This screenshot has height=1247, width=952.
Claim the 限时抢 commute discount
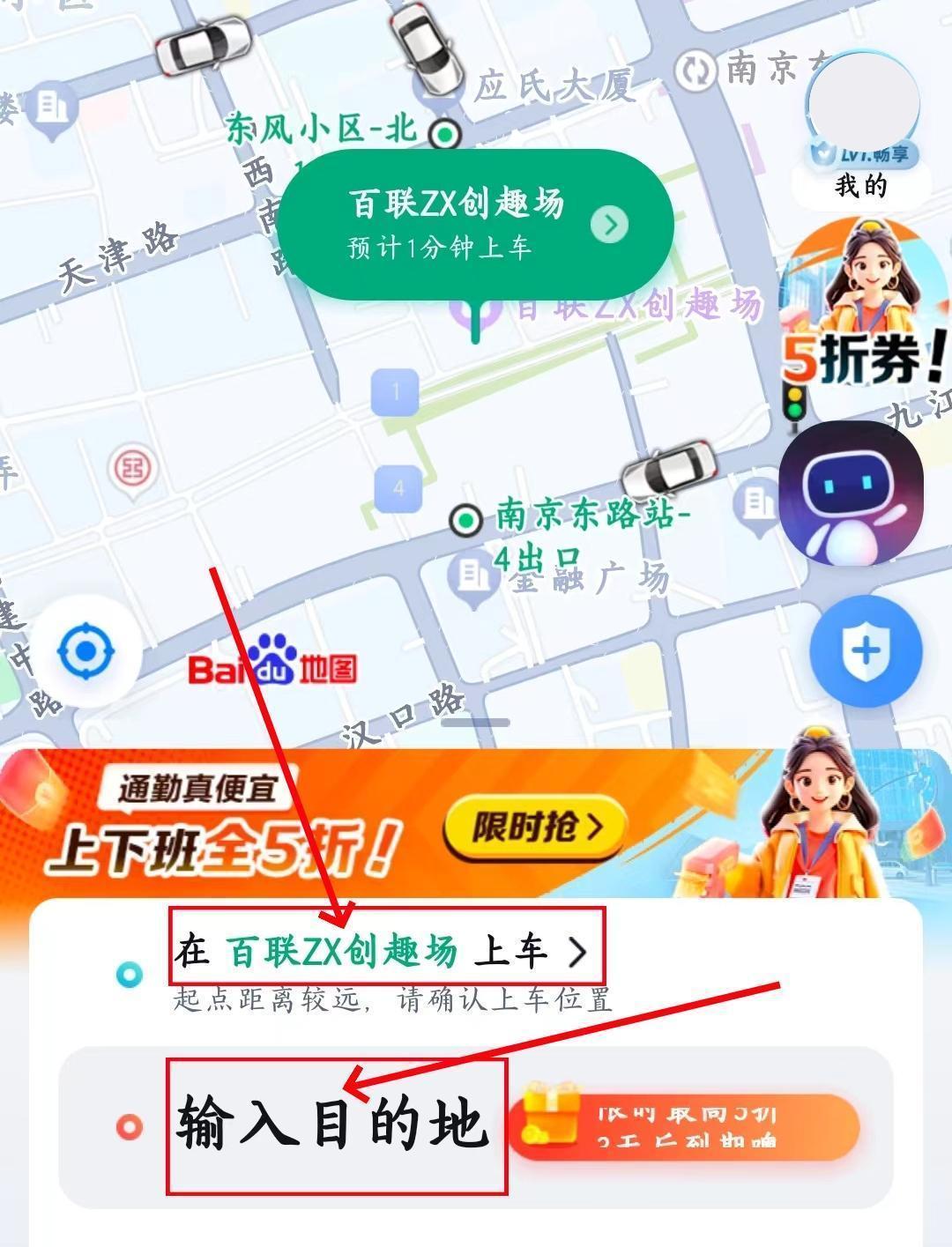click(537, 827)
